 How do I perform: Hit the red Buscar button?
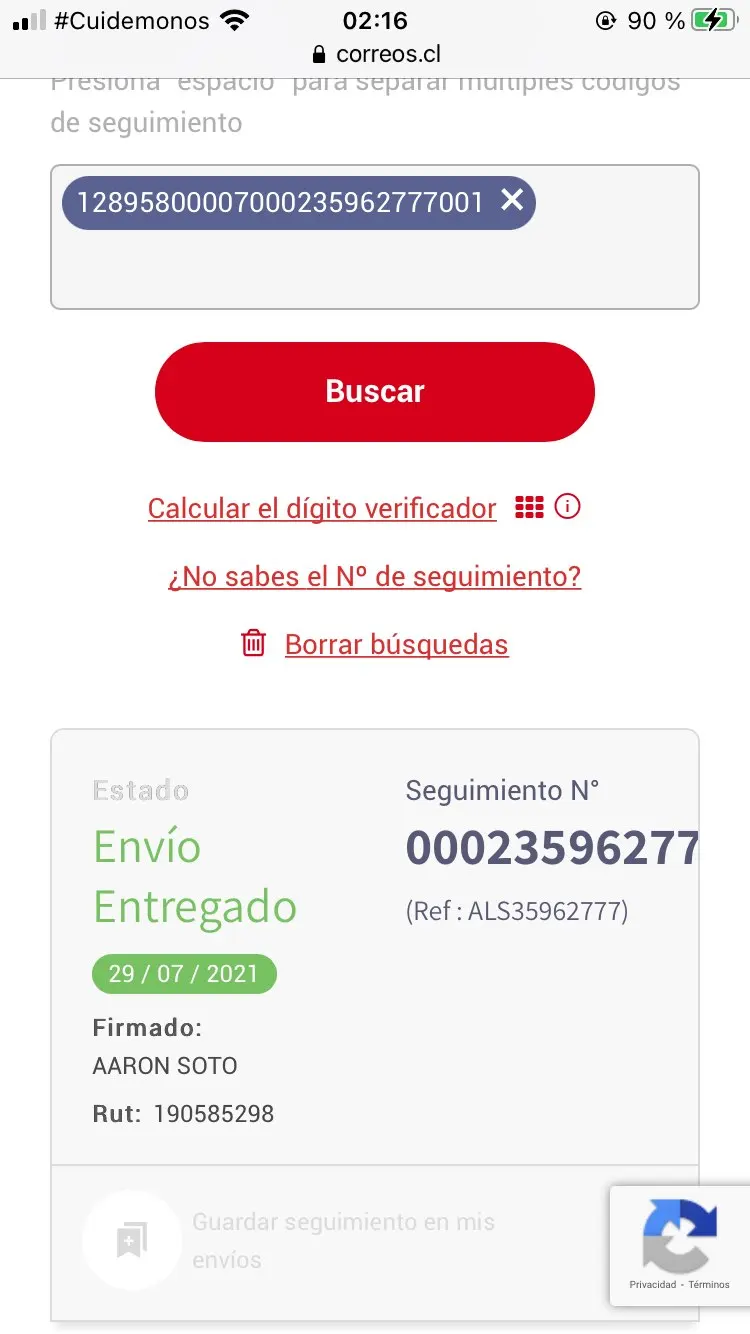374,392
